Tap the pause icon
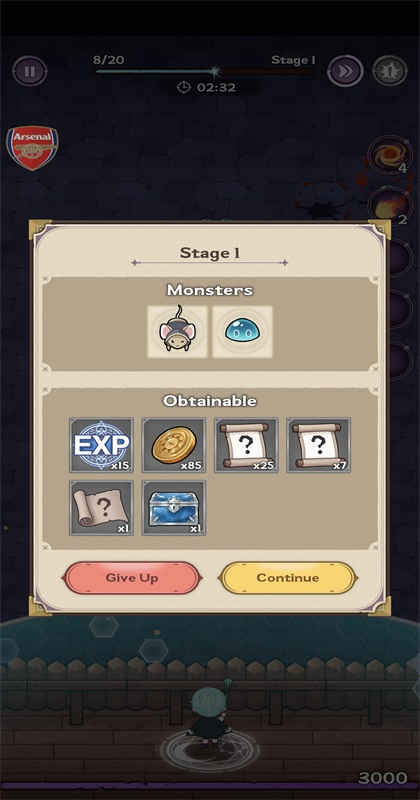The height and width of the screenshot is (800, 420). (x=30, y=71)
